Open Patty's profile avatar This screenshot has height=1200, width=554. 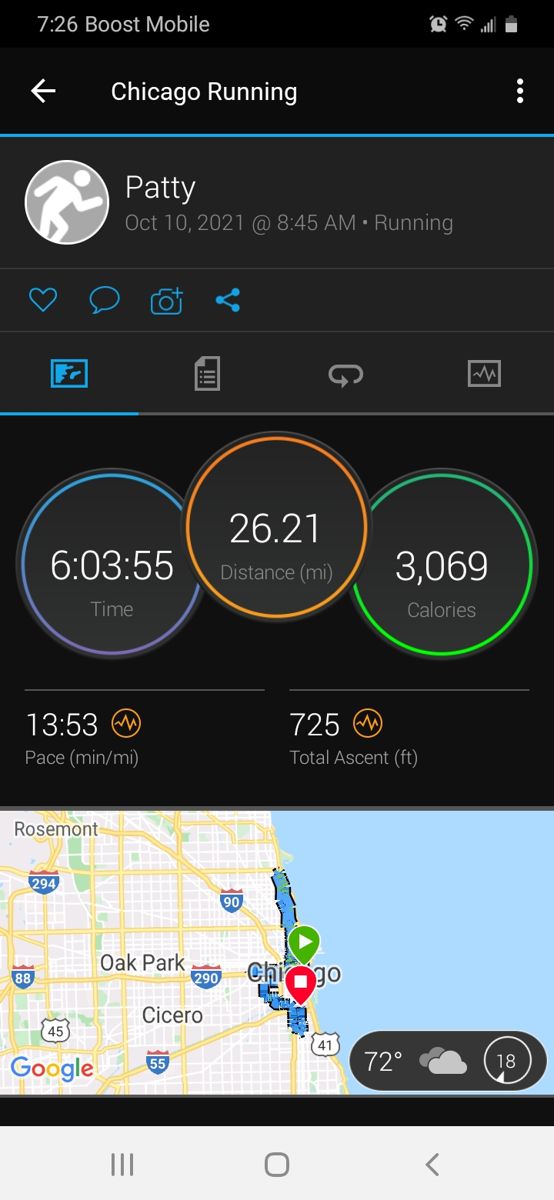pyautogui.click(x=67, y=202)
